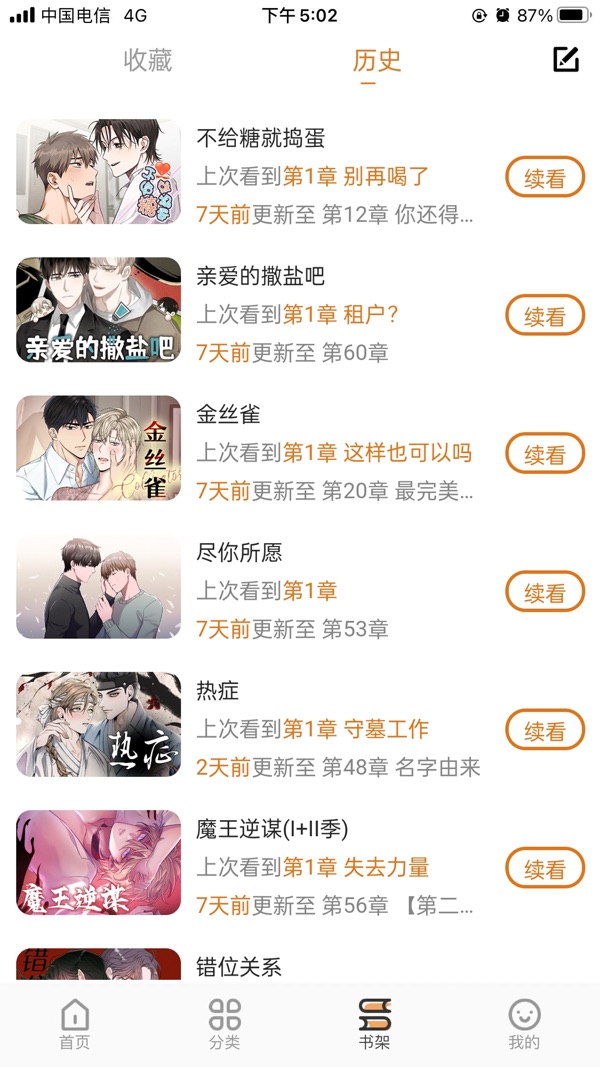Open the 不给糖就捣蛋 cover thumbnail
The height and width of the screenshot is (1067, 600).
[98, 172]
